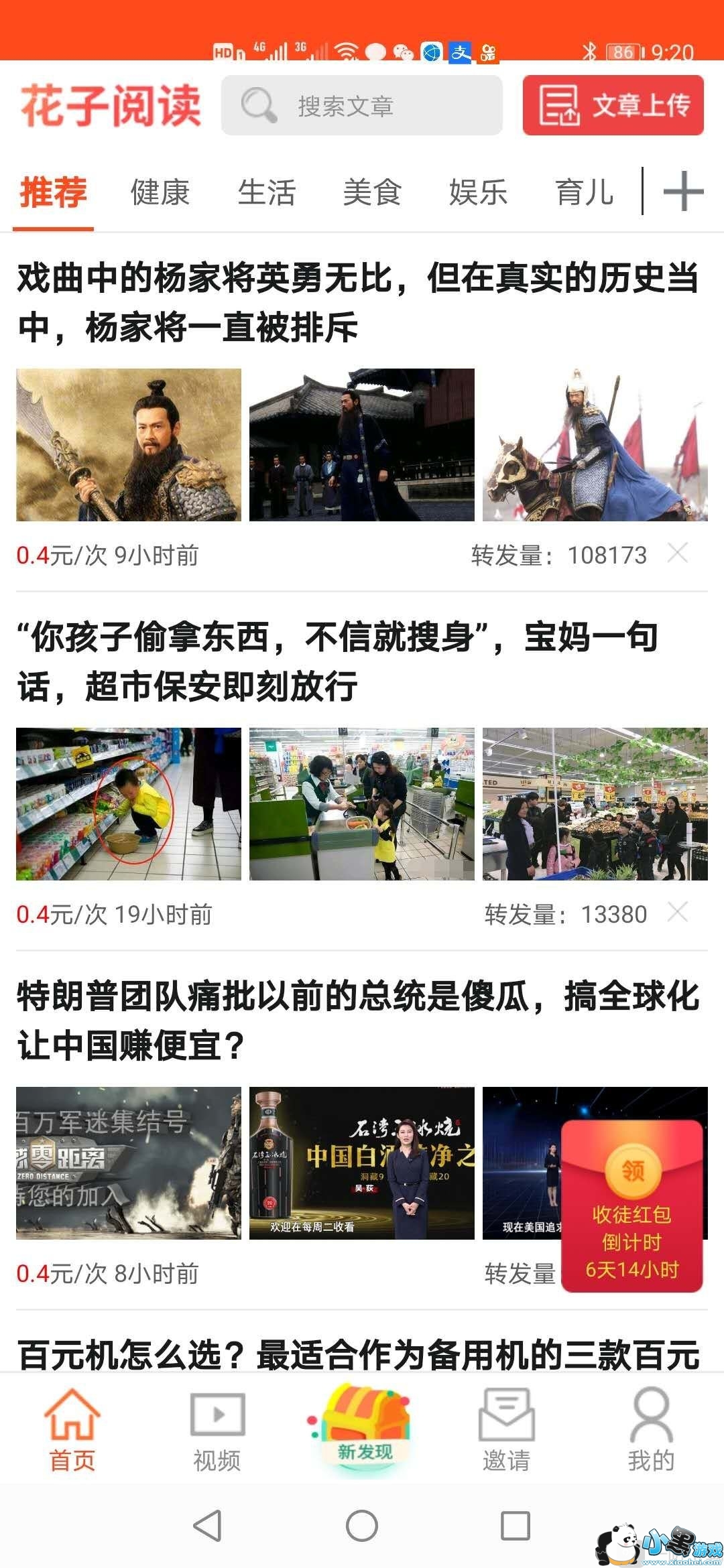Open the 百元机怎么选 article

[x=358, y=1354]
